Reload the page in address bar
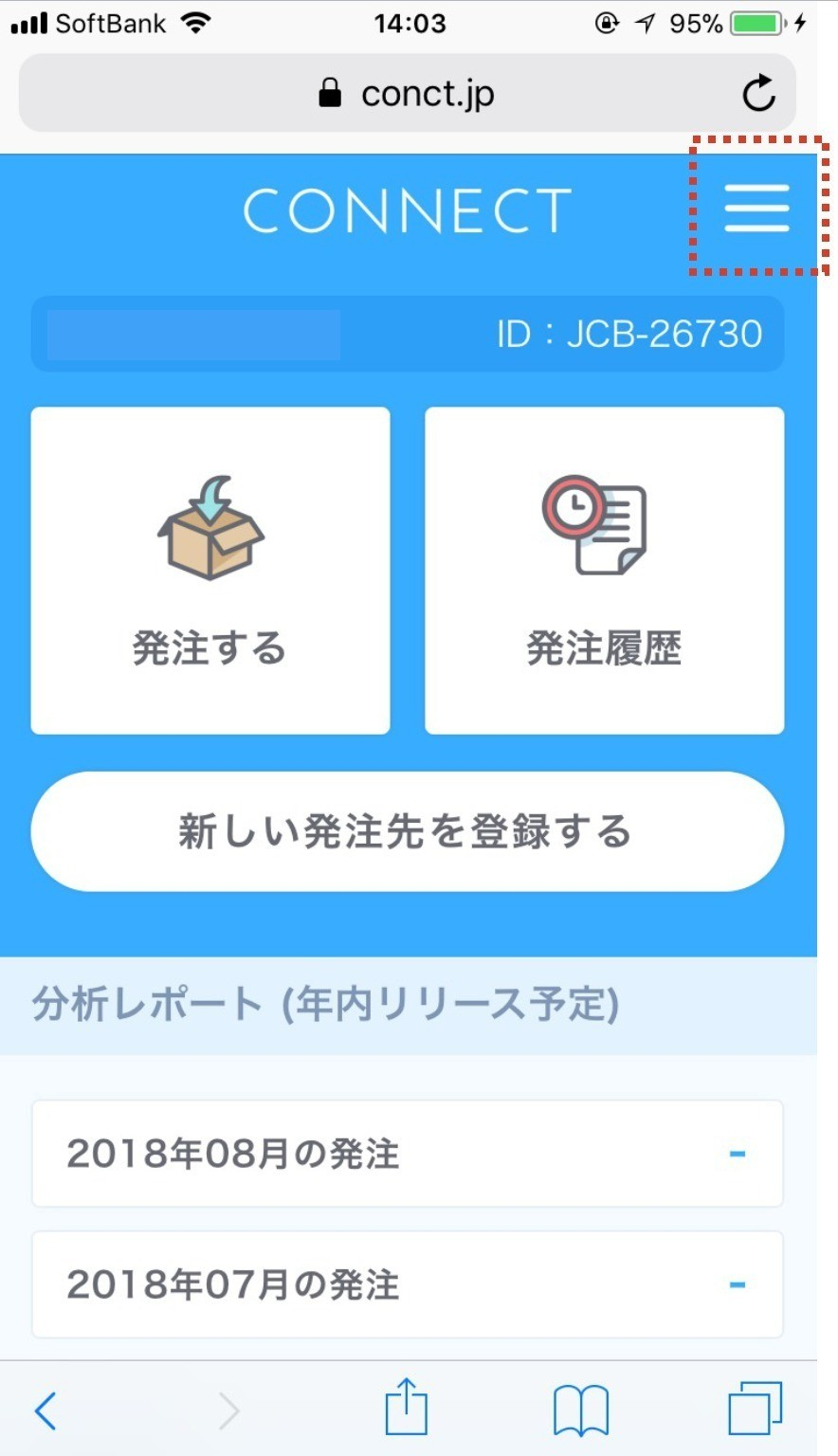The height and width of the screenshot is (1456, 838). click(x=758, y=93)
